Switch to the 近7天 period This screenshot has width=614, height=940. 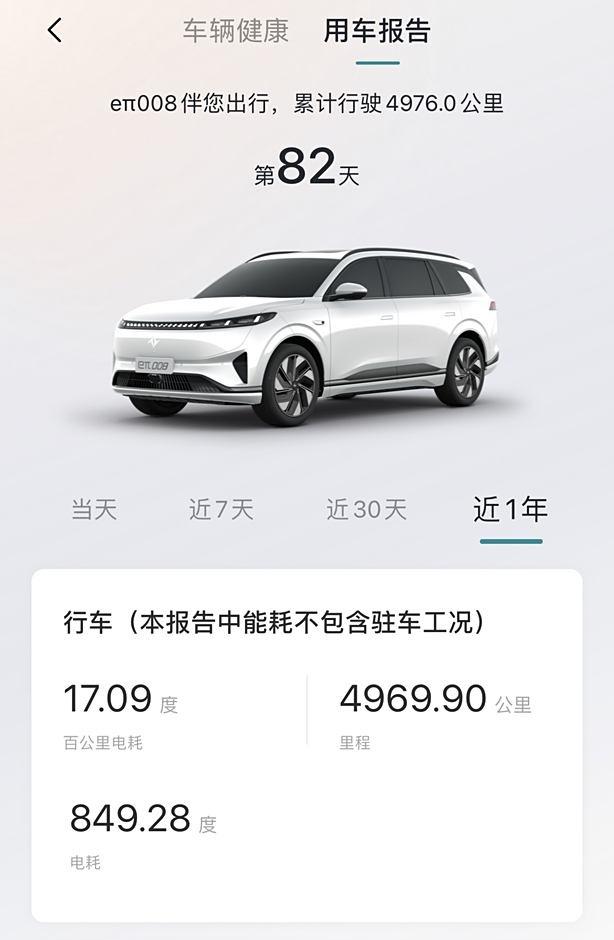[x=221, y=509]
